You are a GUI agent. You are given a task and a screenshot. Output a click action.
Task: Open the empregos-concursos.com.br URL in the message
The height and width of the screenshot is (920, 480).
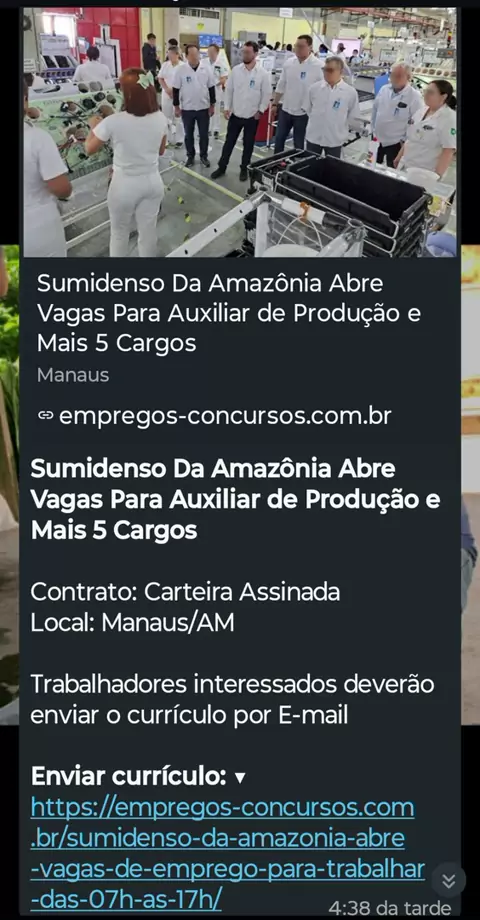228,854
